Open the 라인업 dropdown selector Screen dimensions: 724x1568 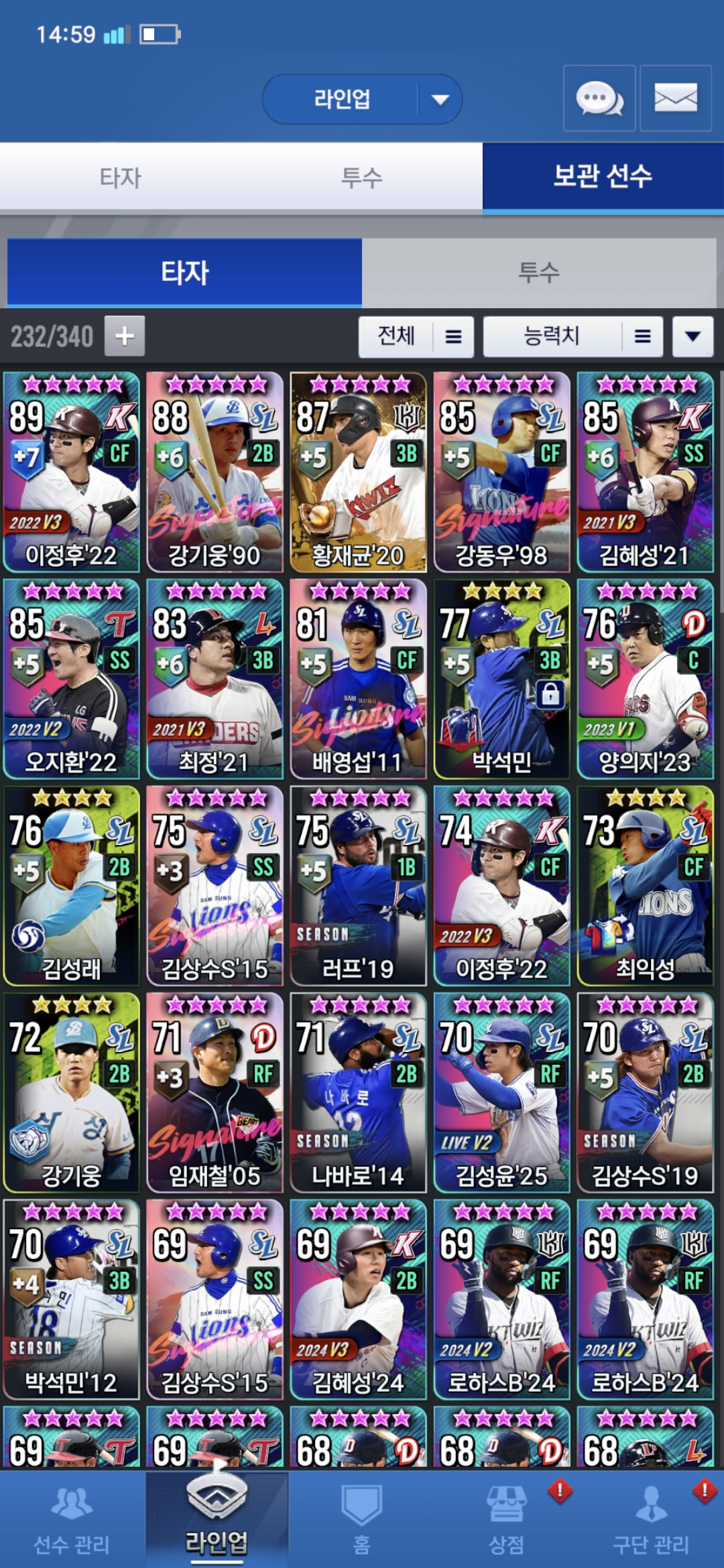point(362,99)
